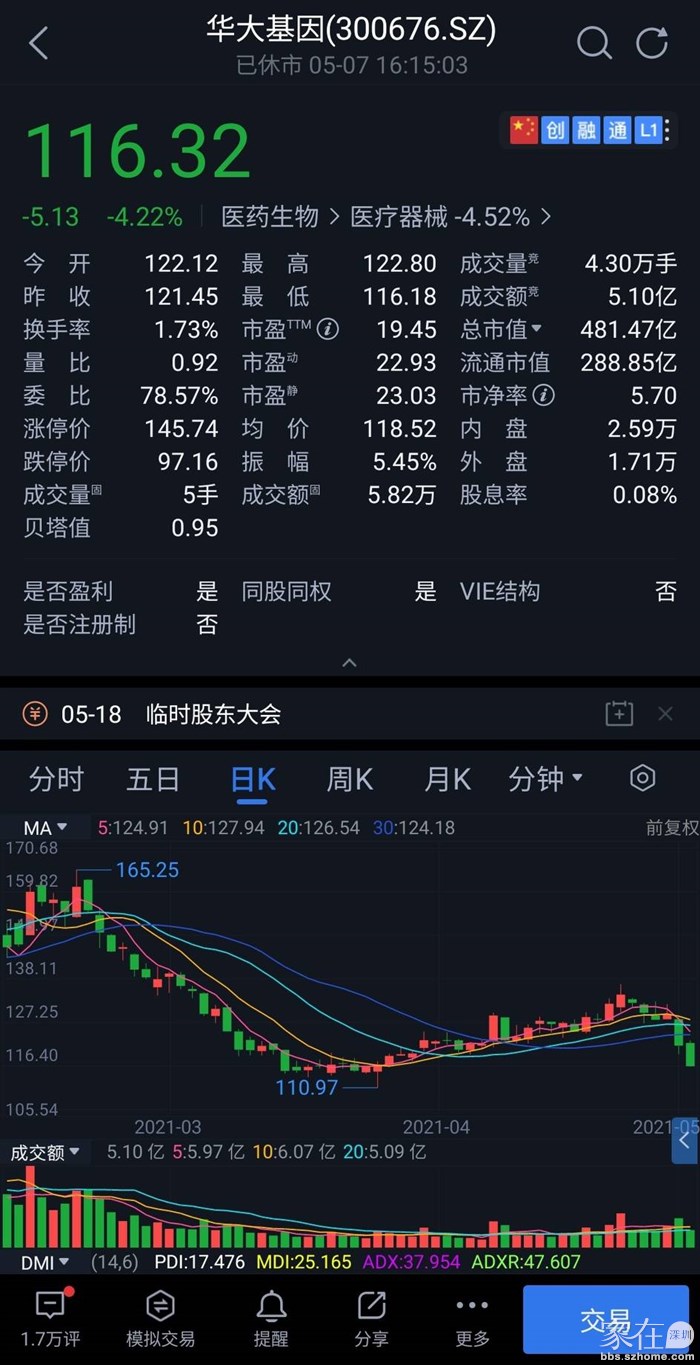Switch to the 五日 chart tab
Image resolution: width=700 pixels, height=1365 pixels.
point(153,779)
